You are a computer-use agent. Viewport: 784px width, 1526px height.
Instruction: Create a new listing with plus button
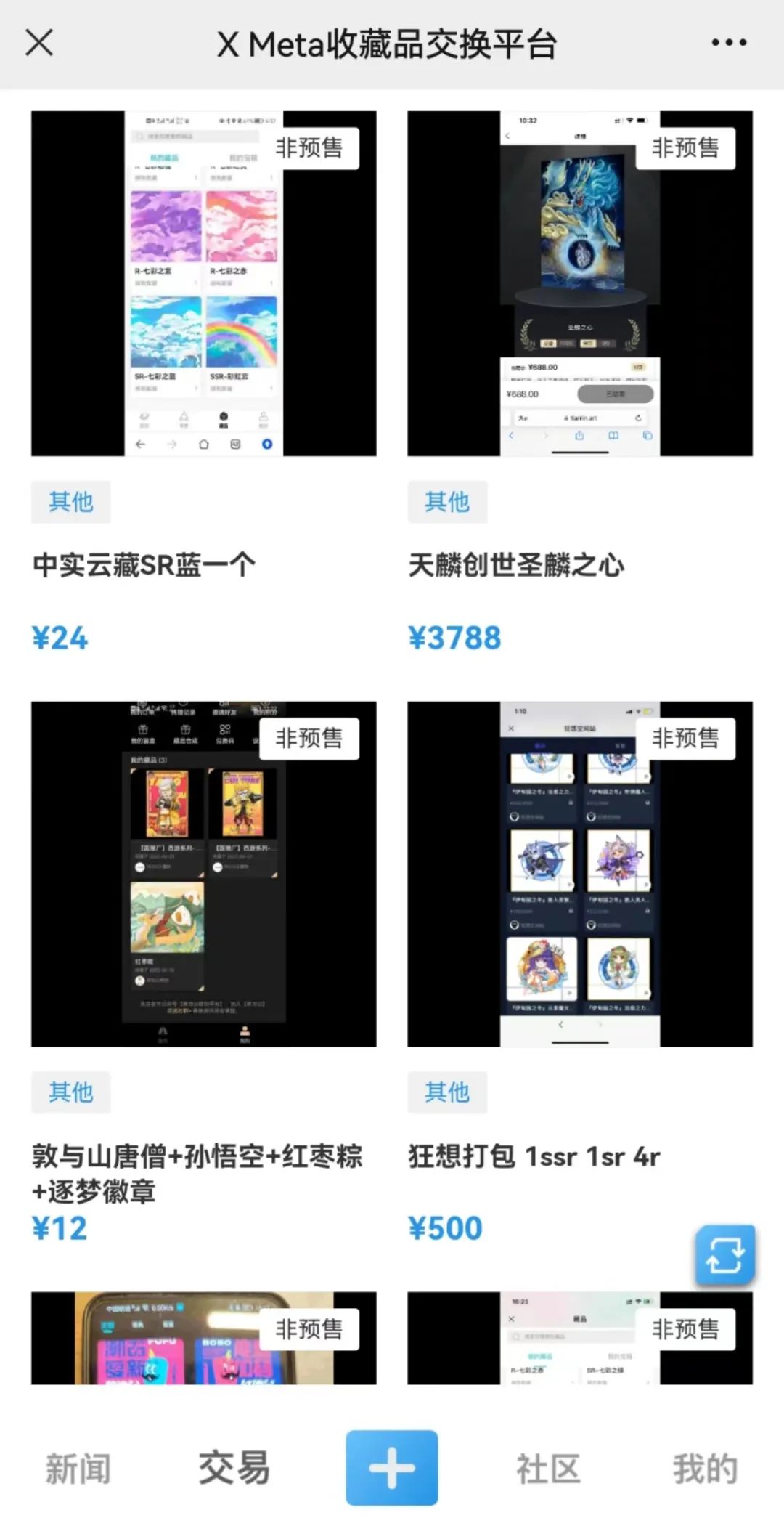tap(392, 1467)
